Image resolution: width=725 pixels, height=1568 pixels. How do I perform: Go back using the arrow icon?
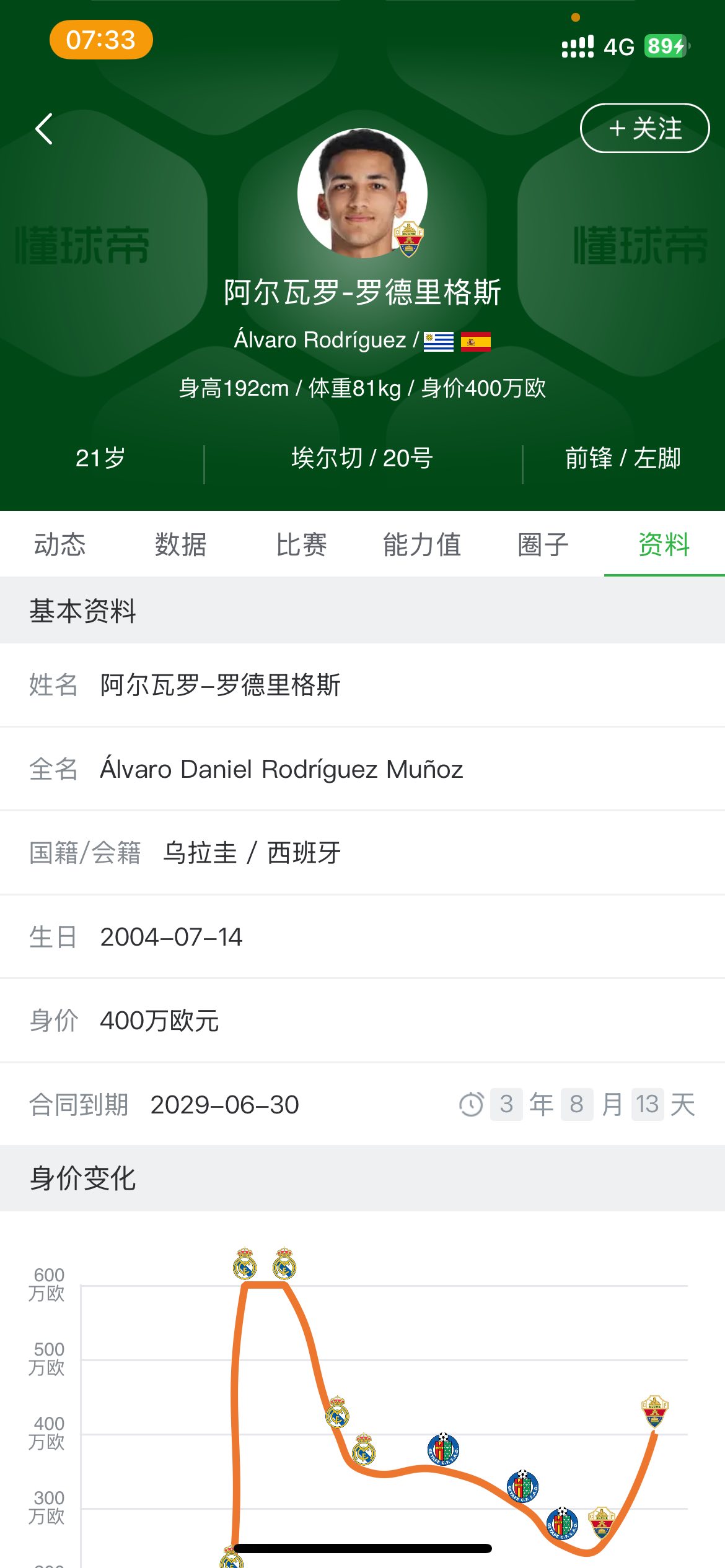(x=44, y=129)
